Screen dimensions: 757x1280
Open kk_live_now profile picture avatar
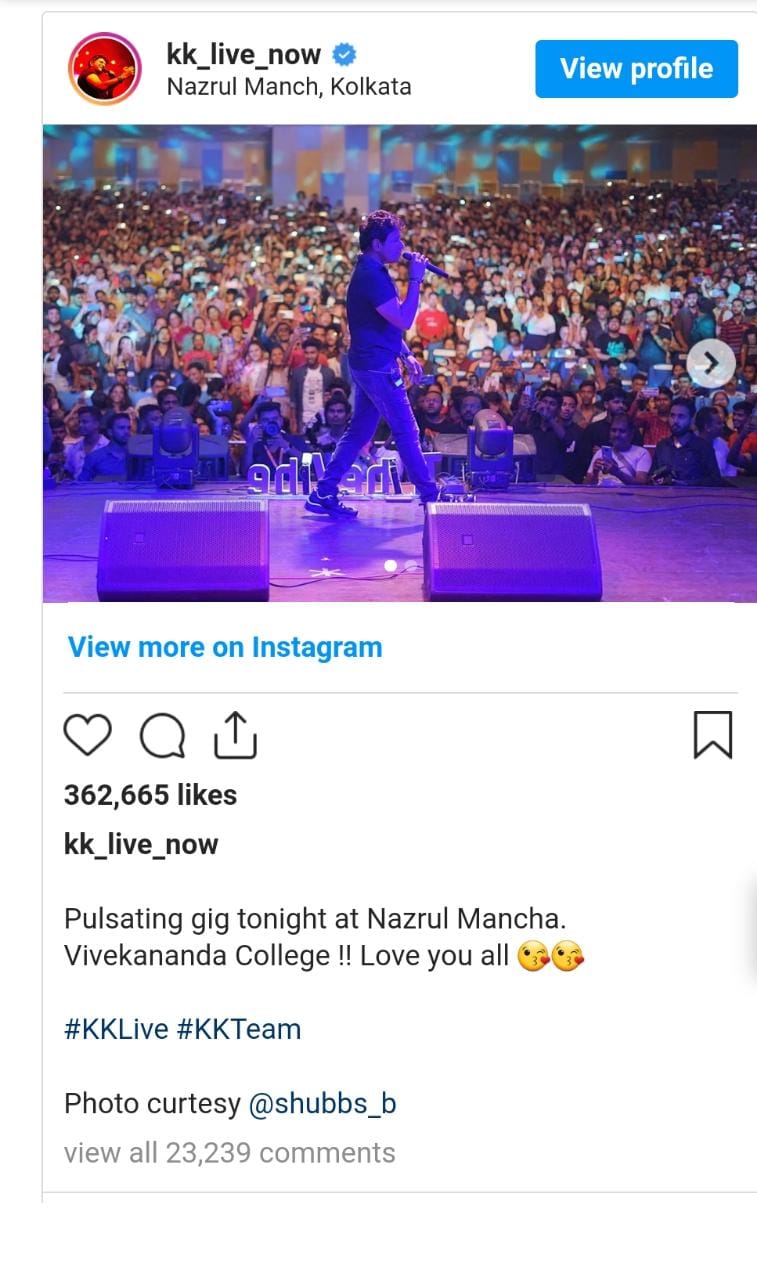point(104,69)
